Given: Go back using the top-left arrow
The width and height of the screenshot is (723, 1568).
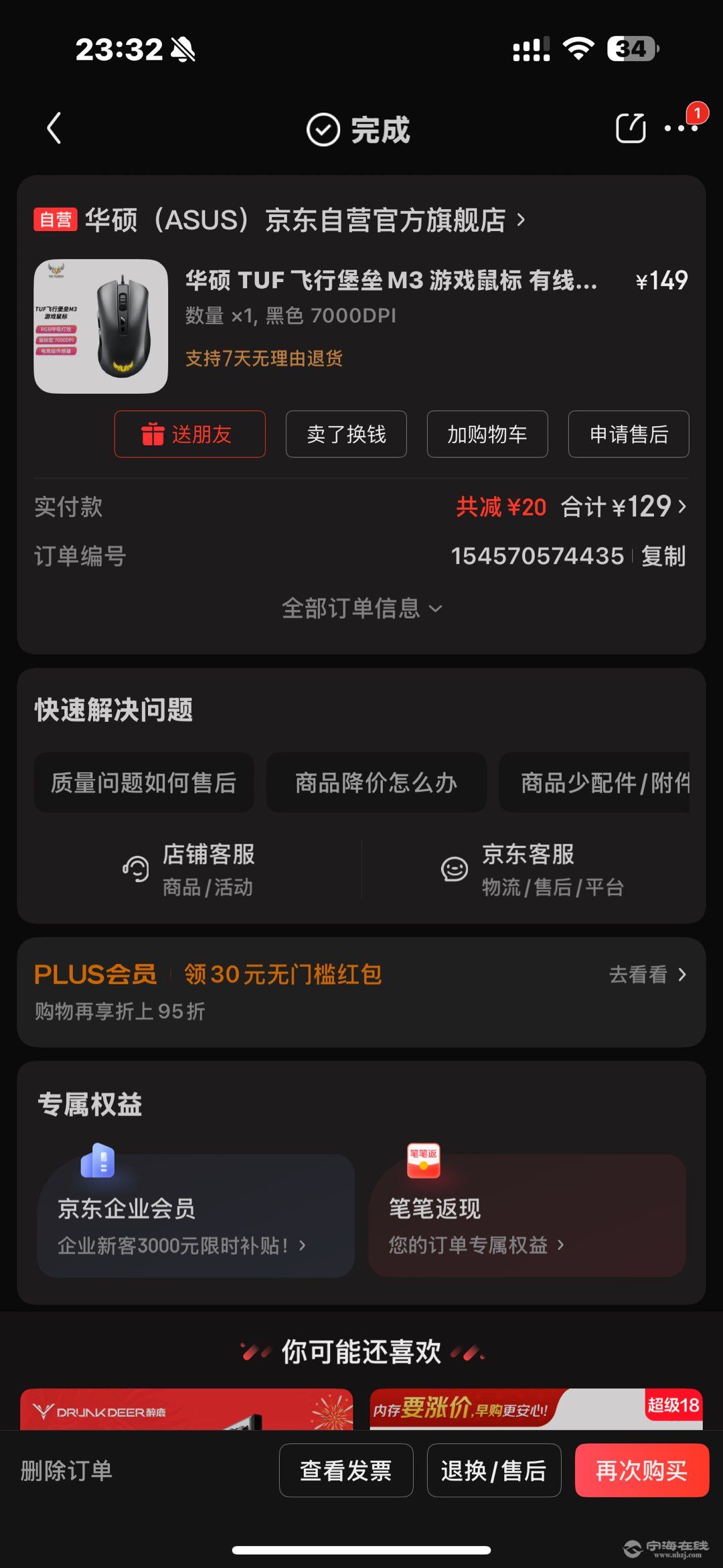Looking at the screenshot, I should tap(54, 128).
